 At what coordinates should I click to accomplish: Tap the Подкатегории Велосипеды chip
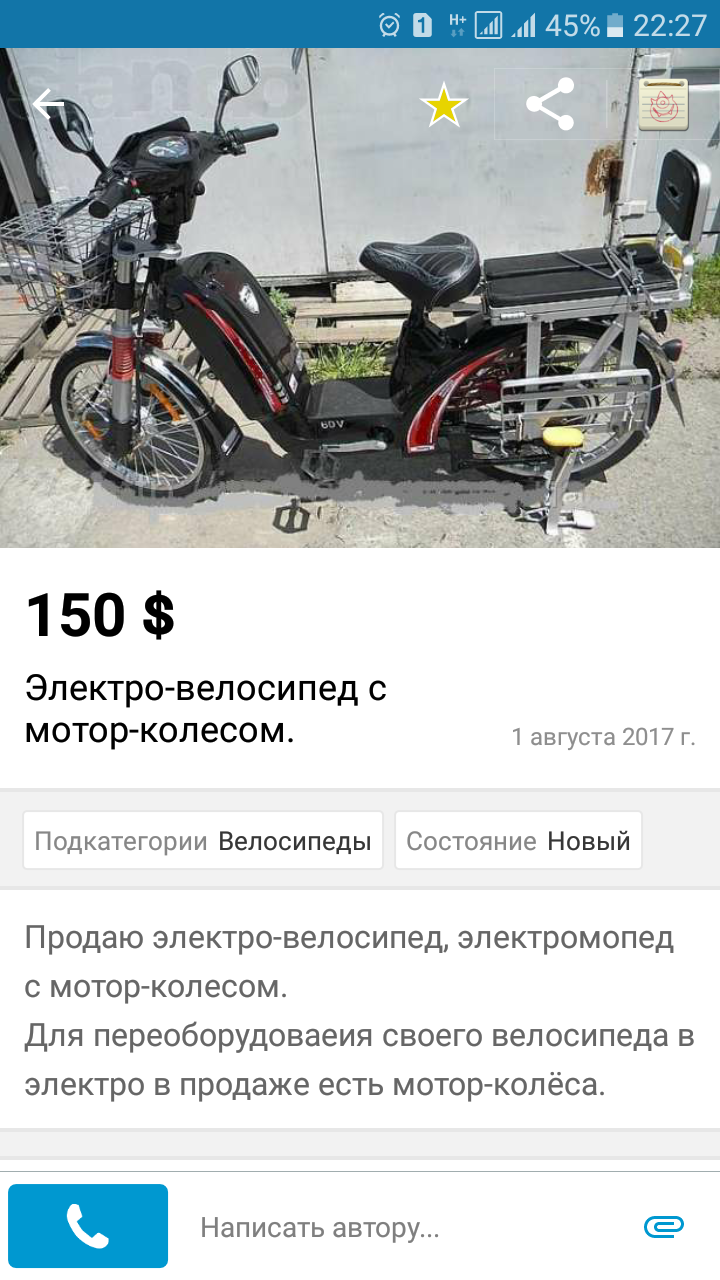coord(203,840)
